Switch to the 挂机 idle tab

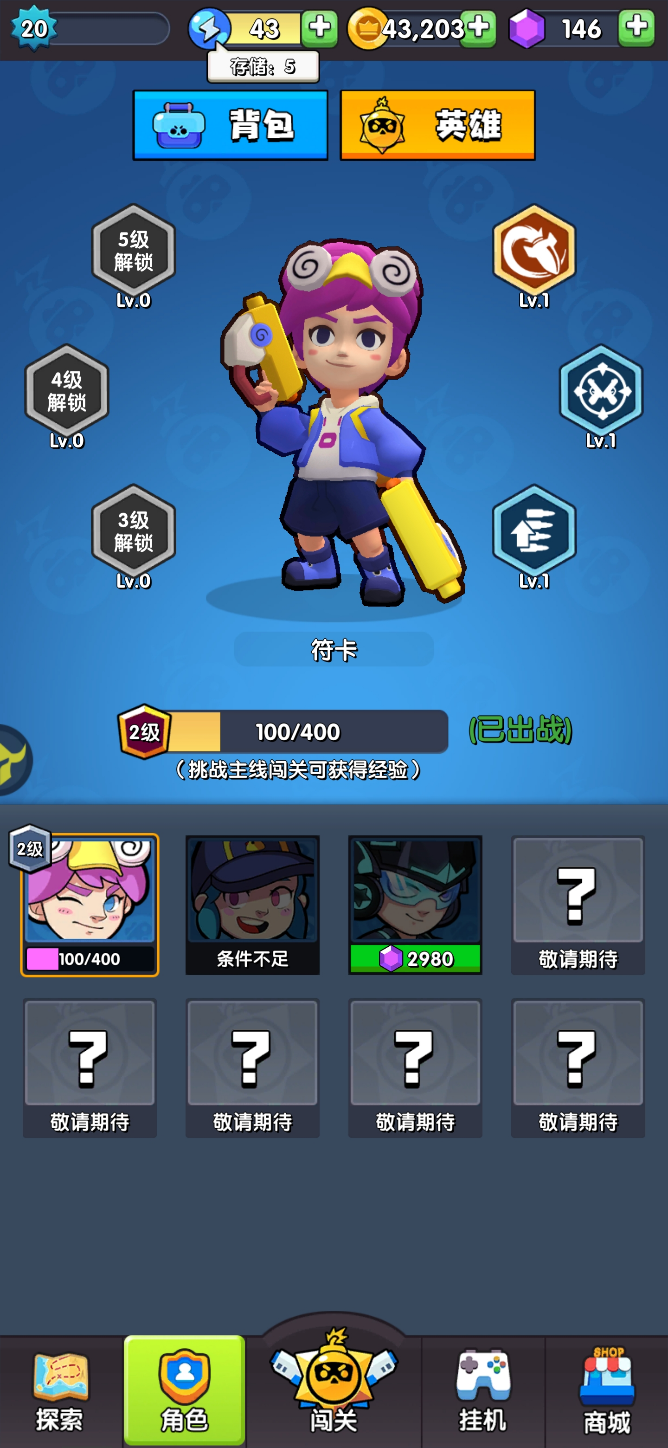(483, 1392)
